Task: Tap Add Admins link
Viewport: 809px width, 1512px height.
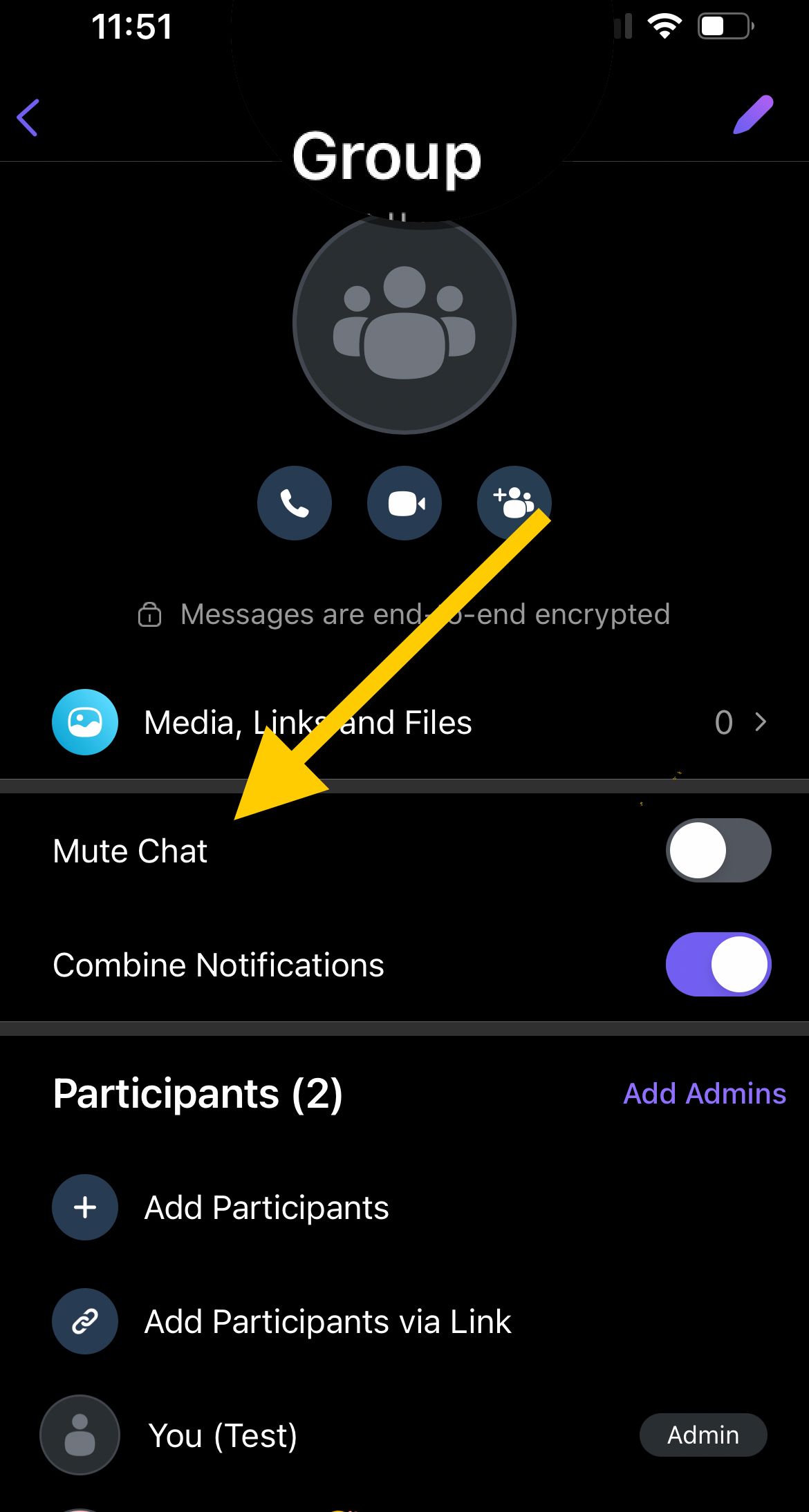Action: tap(705, 1093)
